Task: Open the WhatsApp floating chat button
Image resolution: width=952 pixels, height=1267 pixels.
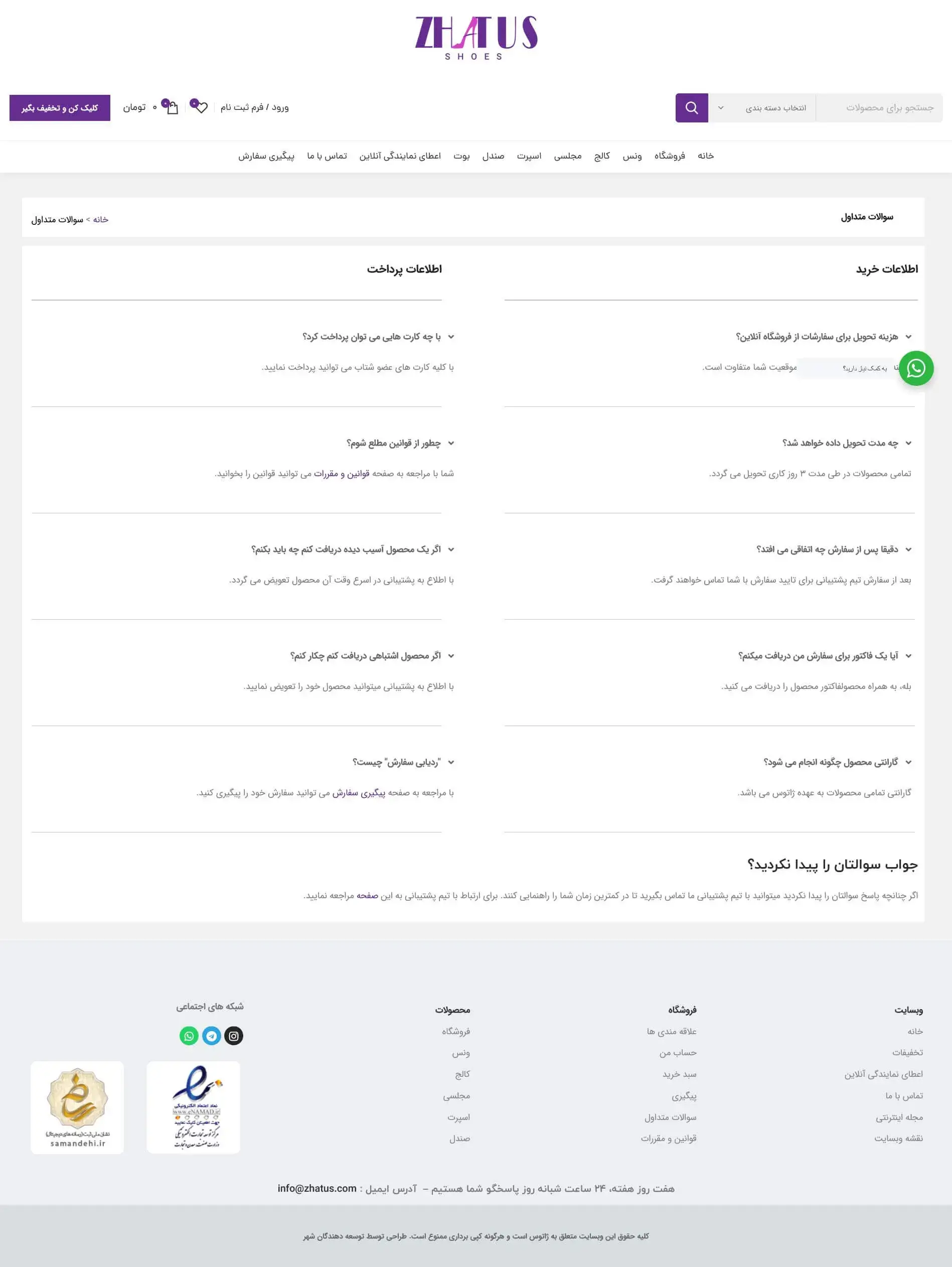Action: point(916,368)
